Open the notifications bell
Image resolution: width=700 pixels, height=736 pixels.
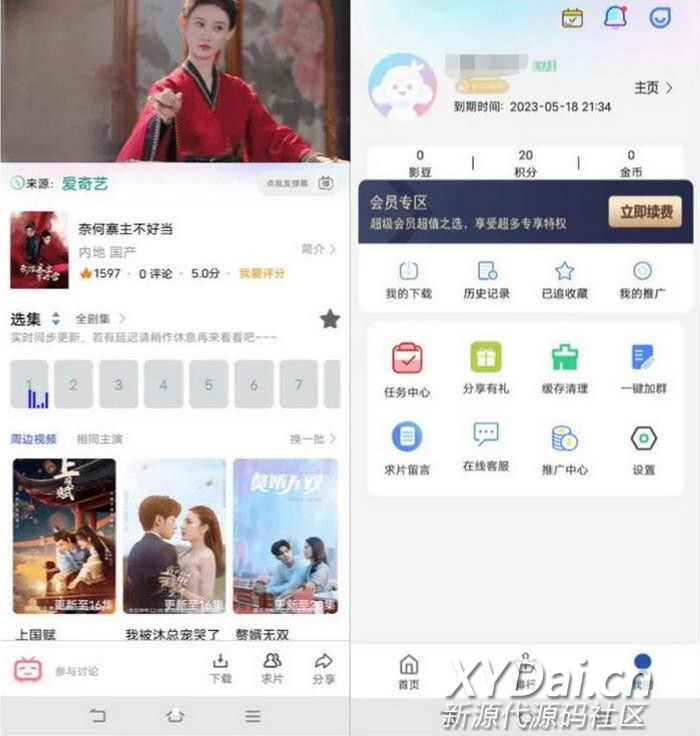tap(615, 17)
